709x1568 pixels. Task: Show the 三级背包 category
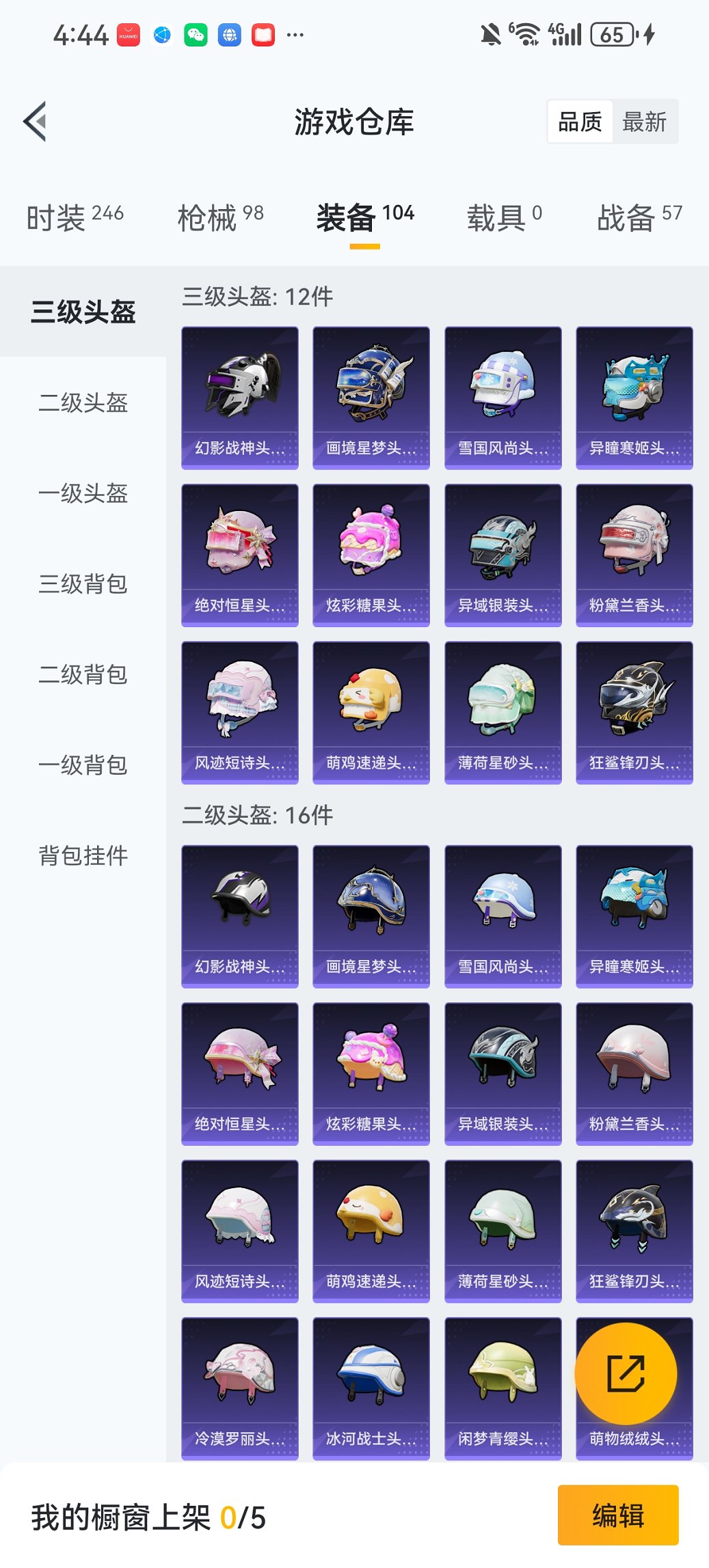click(83, 584)
